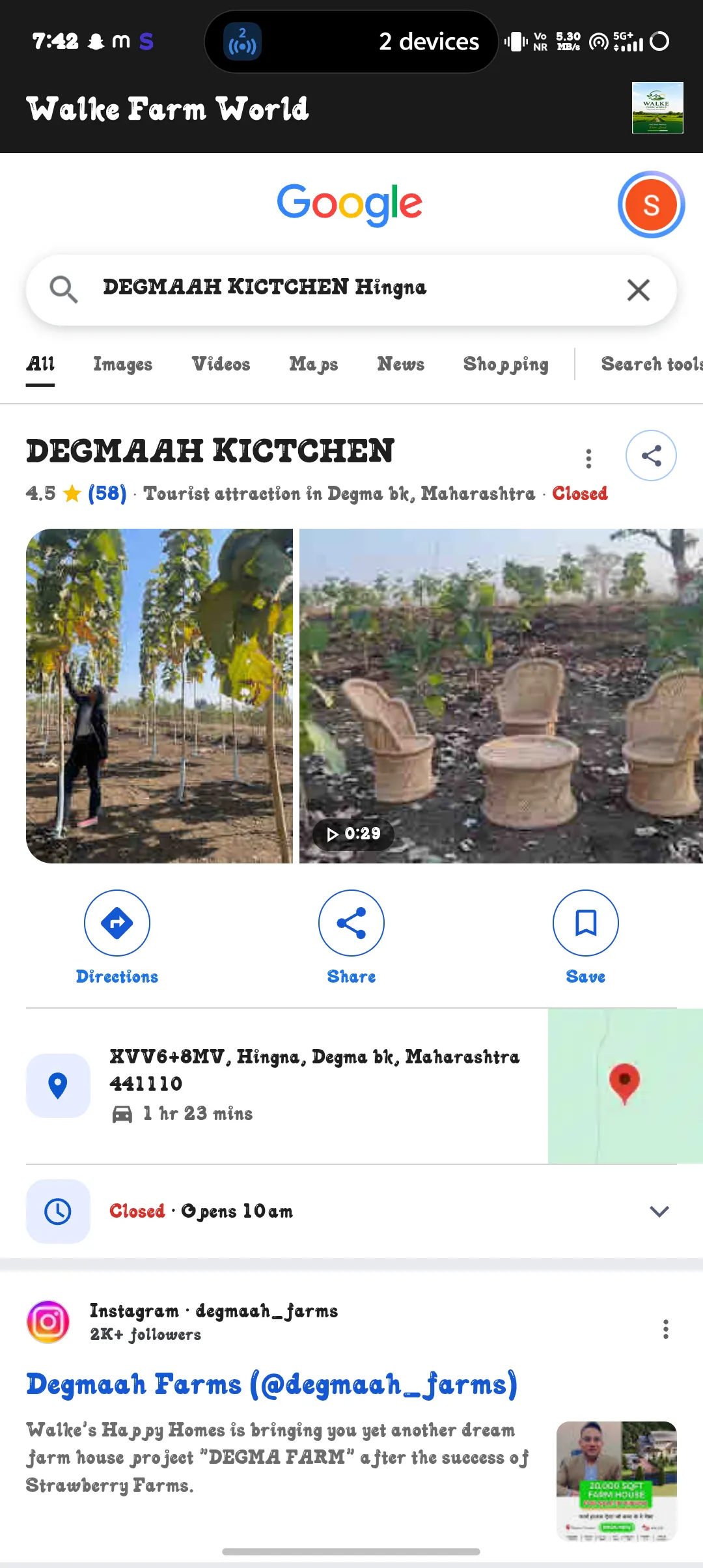This screenshot has width=703, height=1568.
Task: Switch to the Maps tab
Action: point(313,364)
